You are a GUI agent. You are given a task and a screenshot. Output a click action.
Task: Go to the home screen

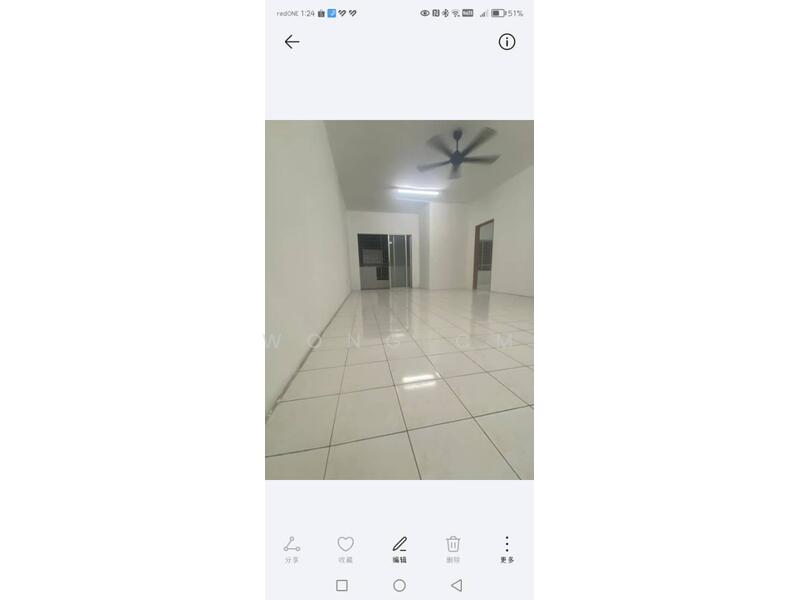click(399, 586)
